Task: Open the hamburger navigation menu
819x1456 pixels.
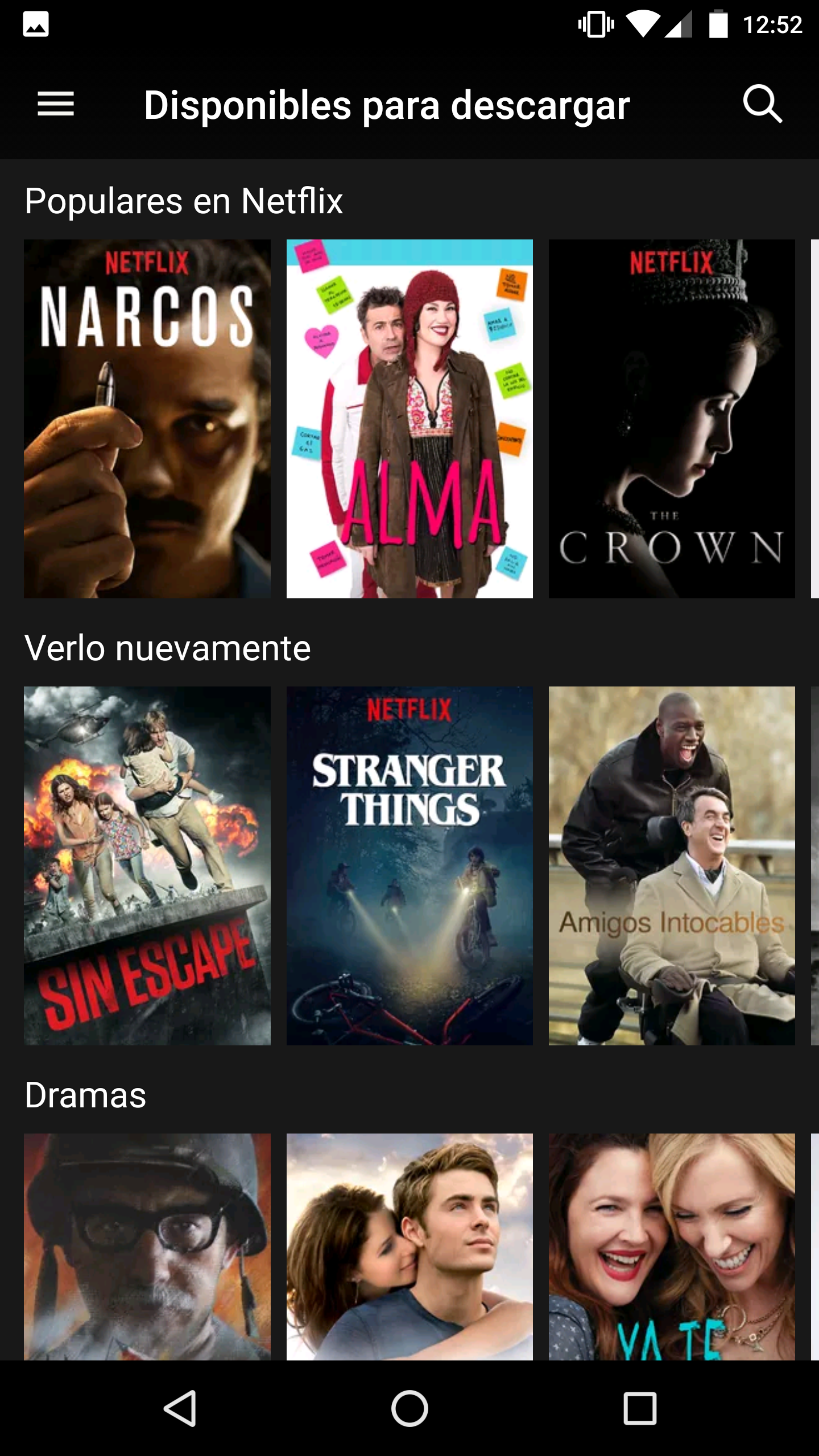Action: (56, 105)
